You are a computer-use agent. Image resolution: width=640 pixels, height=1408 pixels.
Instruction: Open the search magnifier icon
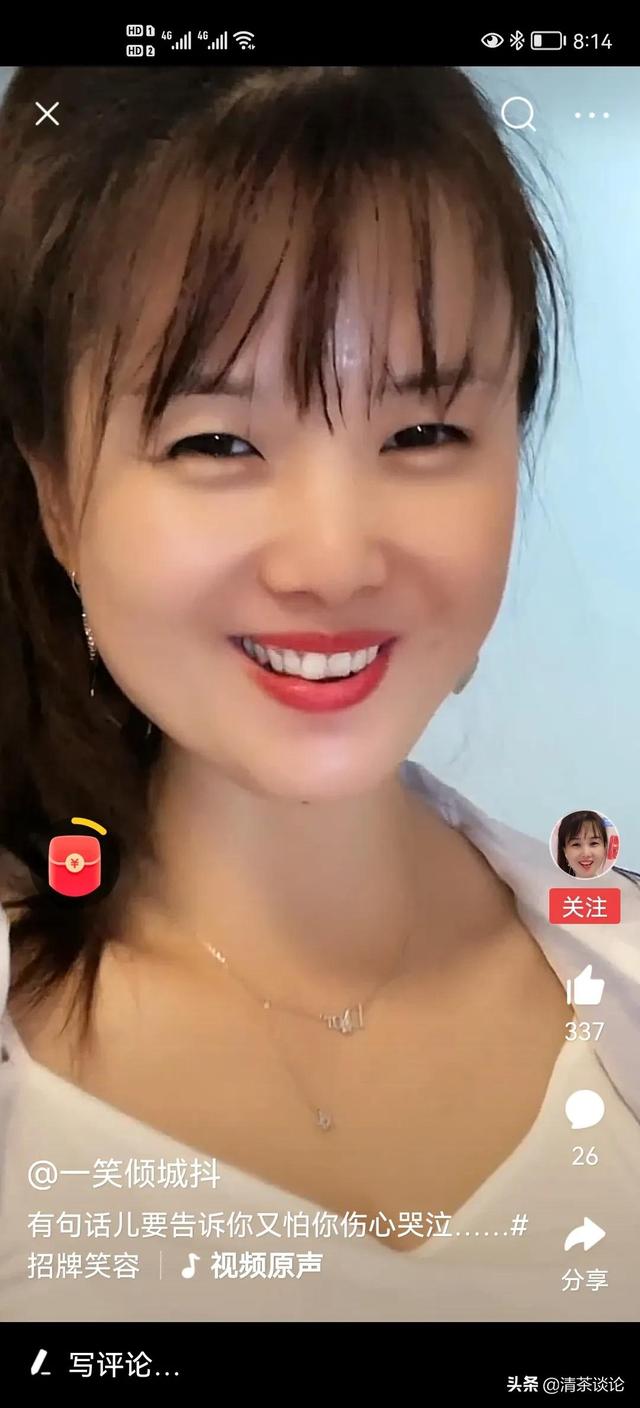click(518, 115)
